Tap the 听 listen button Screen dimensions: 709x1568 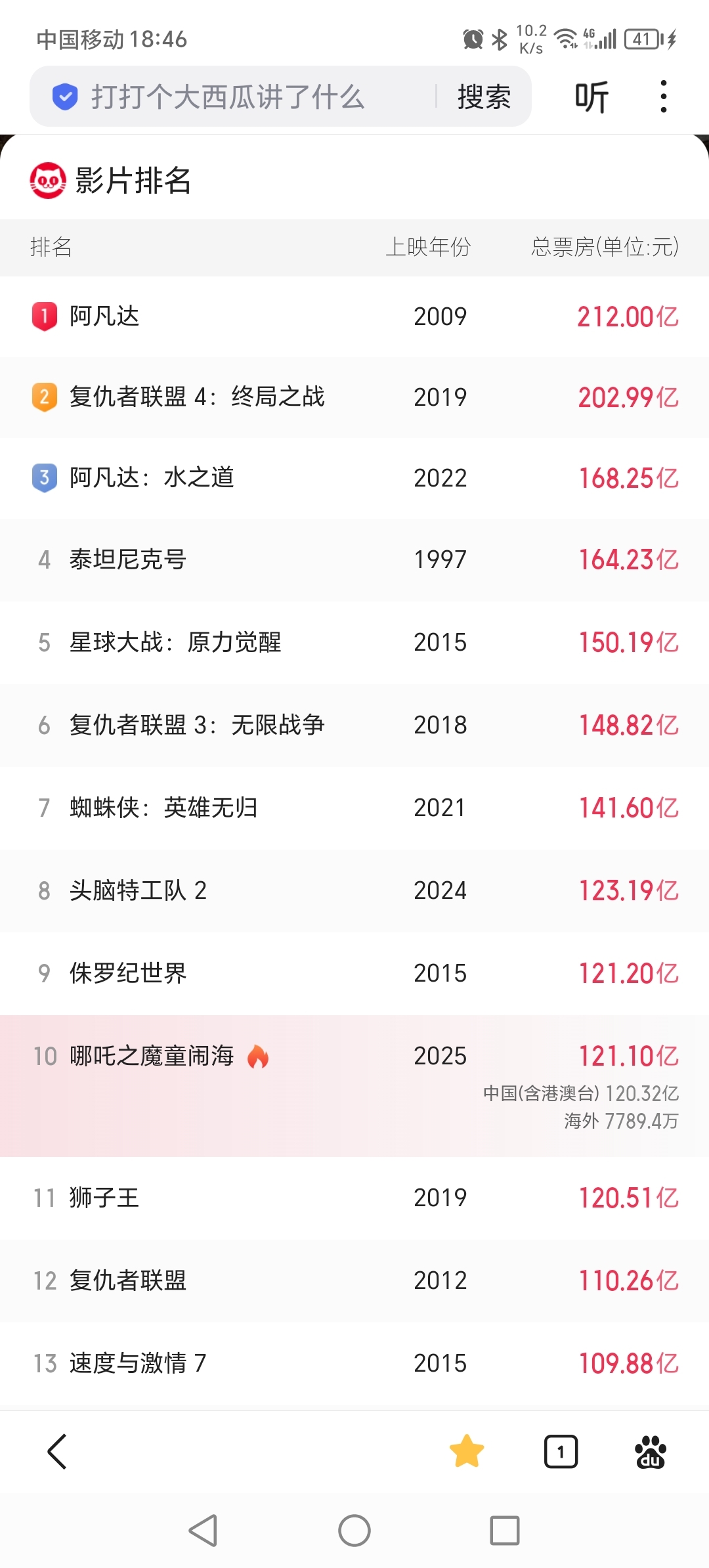click(x=591, y=97)
